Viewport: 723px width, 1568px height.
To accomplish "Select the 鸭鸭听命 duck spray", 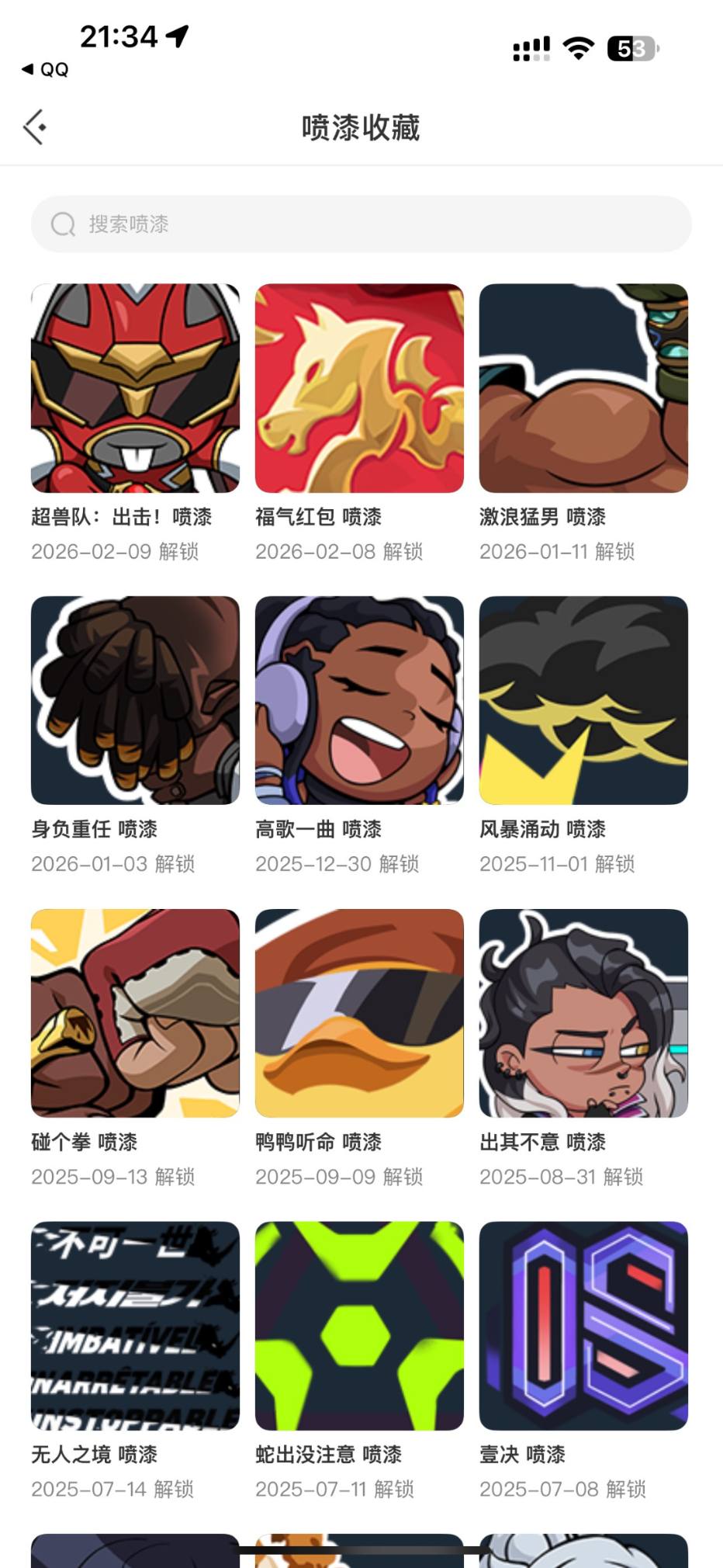I will pos(359,1013).
